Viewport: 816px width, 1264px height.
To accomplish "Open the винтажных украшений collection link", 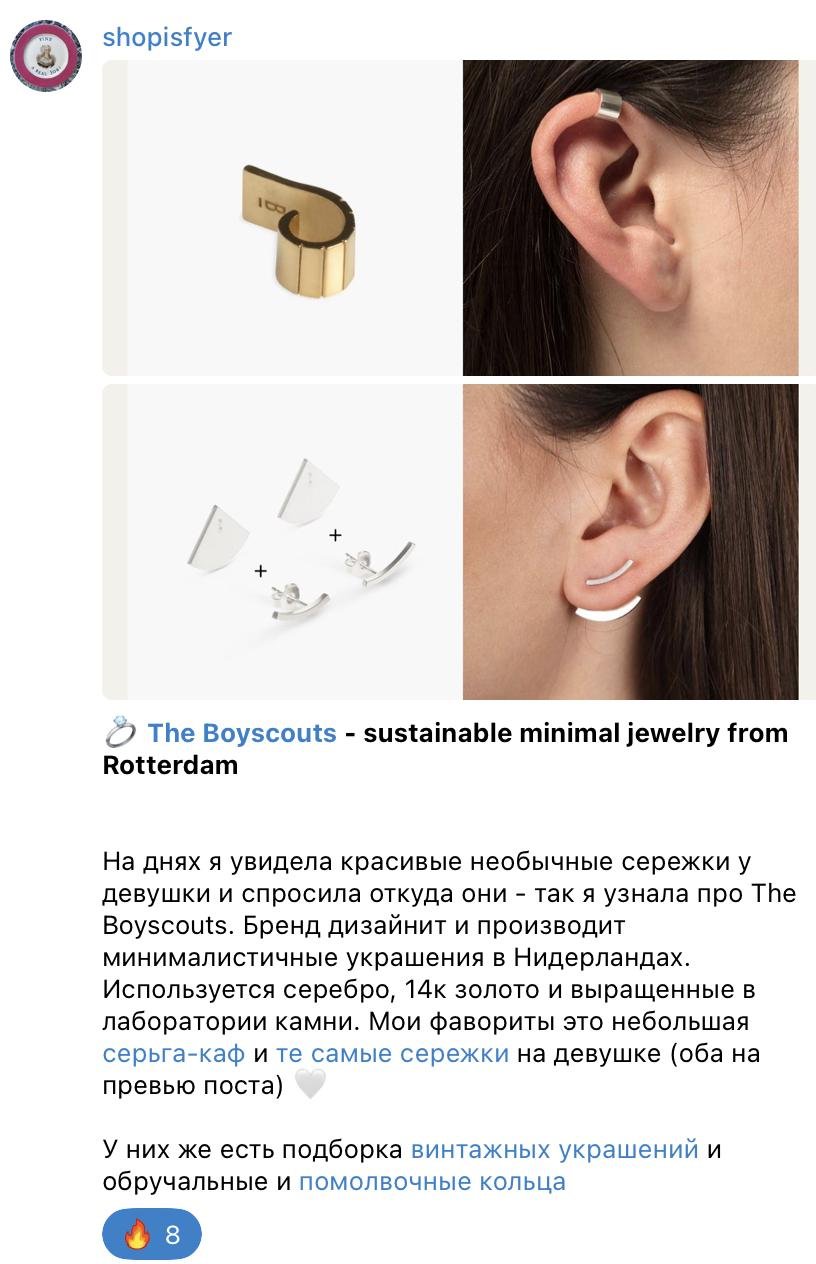I will point(554,1149).
